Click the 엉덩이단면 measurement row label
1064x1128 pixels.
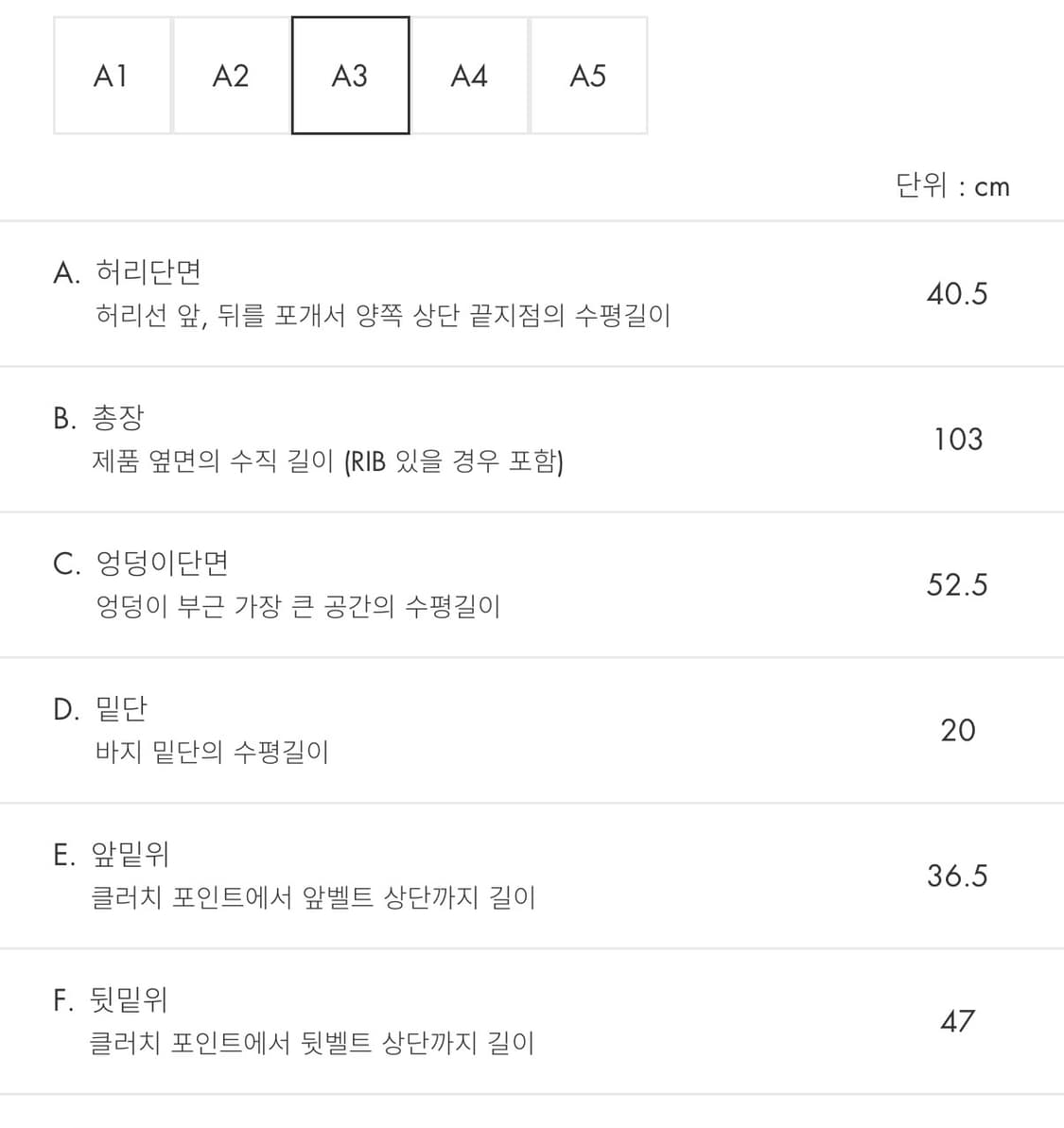[165, 563]
